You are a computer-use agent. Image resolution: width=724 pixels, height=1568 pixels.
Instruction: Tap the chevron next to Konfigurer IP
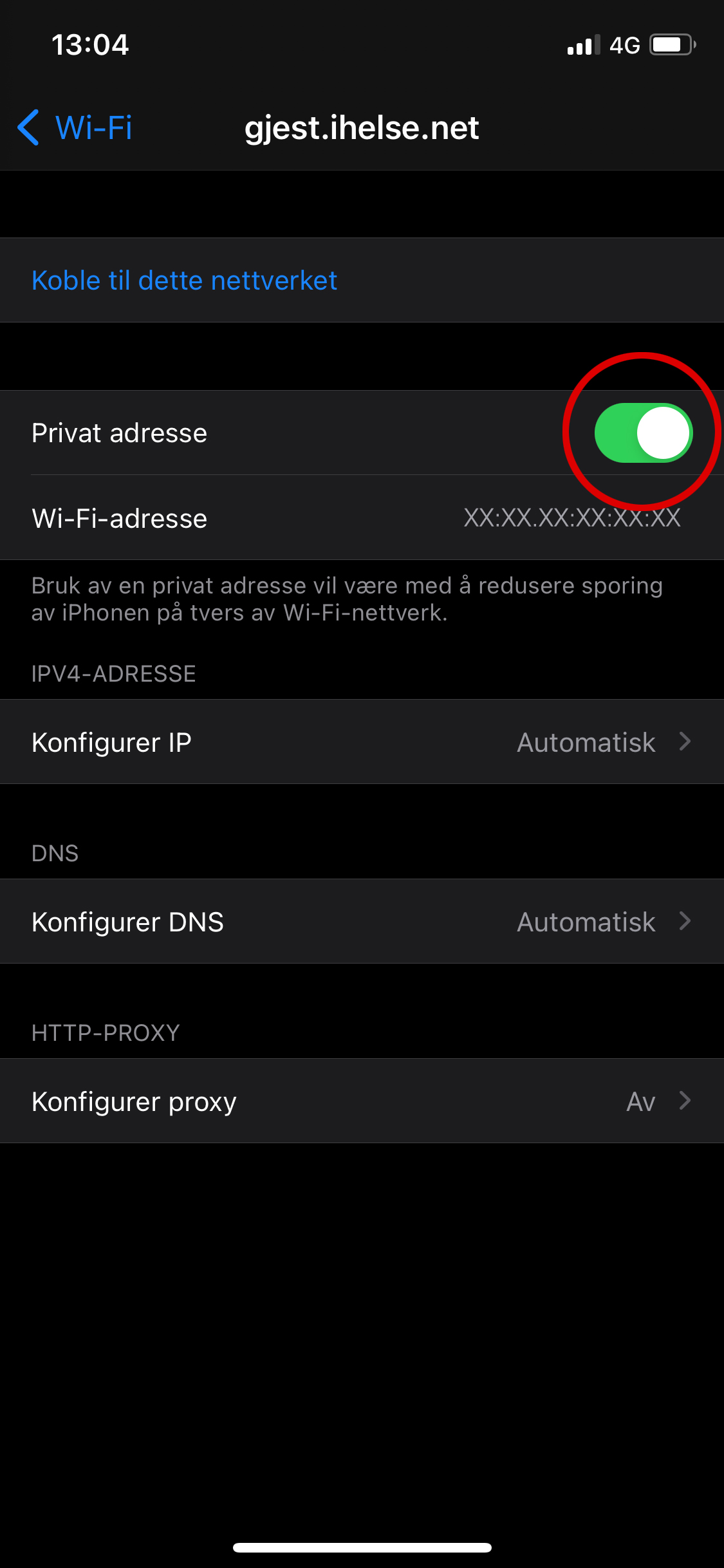[x=685, y=742]
